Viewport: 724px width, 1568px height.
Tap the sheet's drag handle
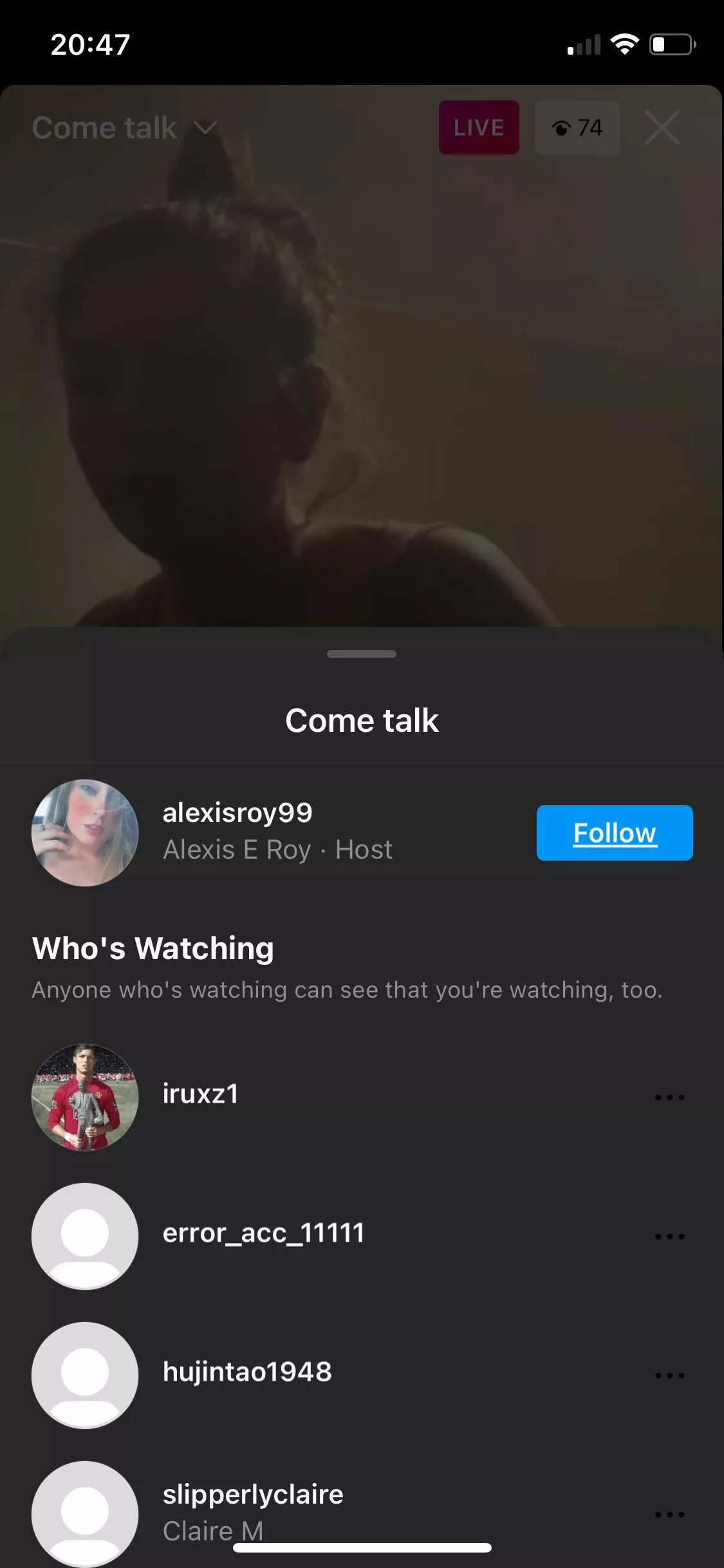click(x=362, y=654)
